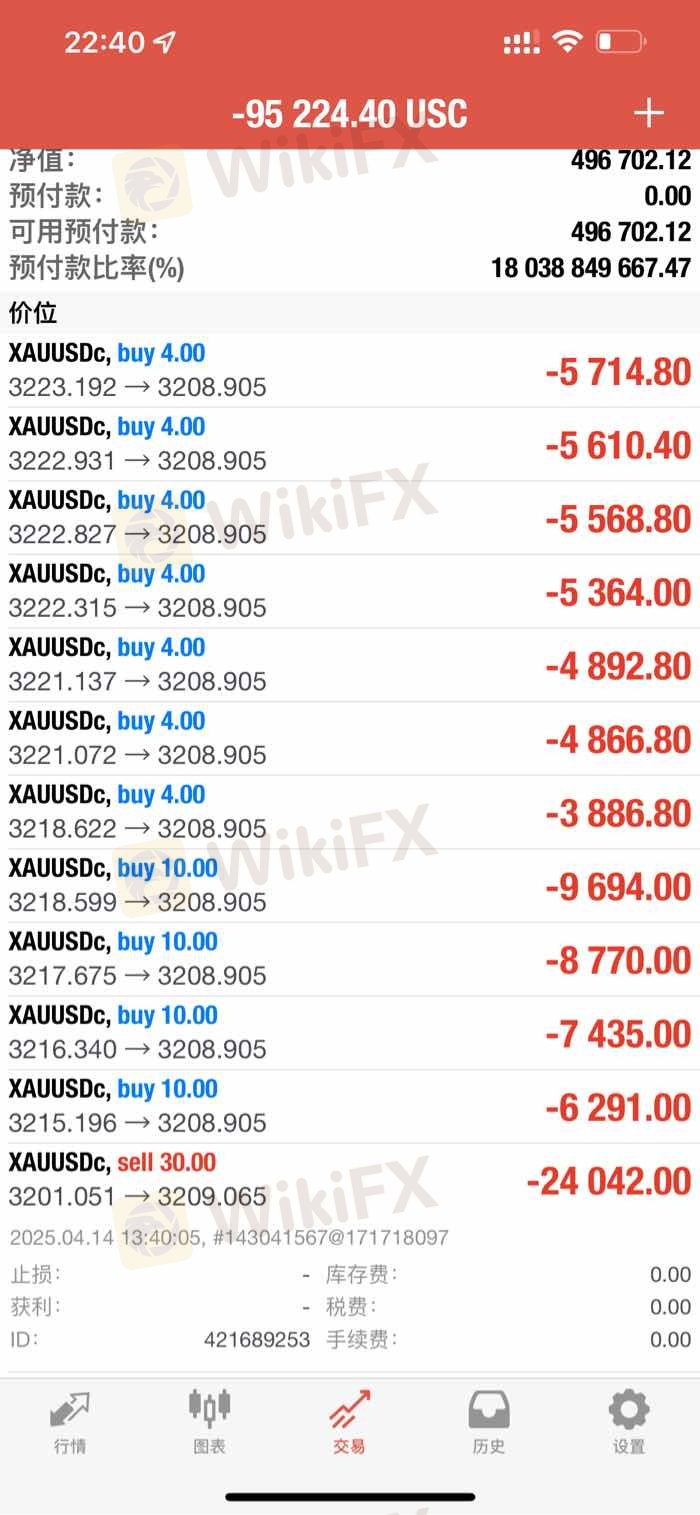Open the 设置 settings tab
This screenshot has height=1515, width=700.
click(629, 1422)
